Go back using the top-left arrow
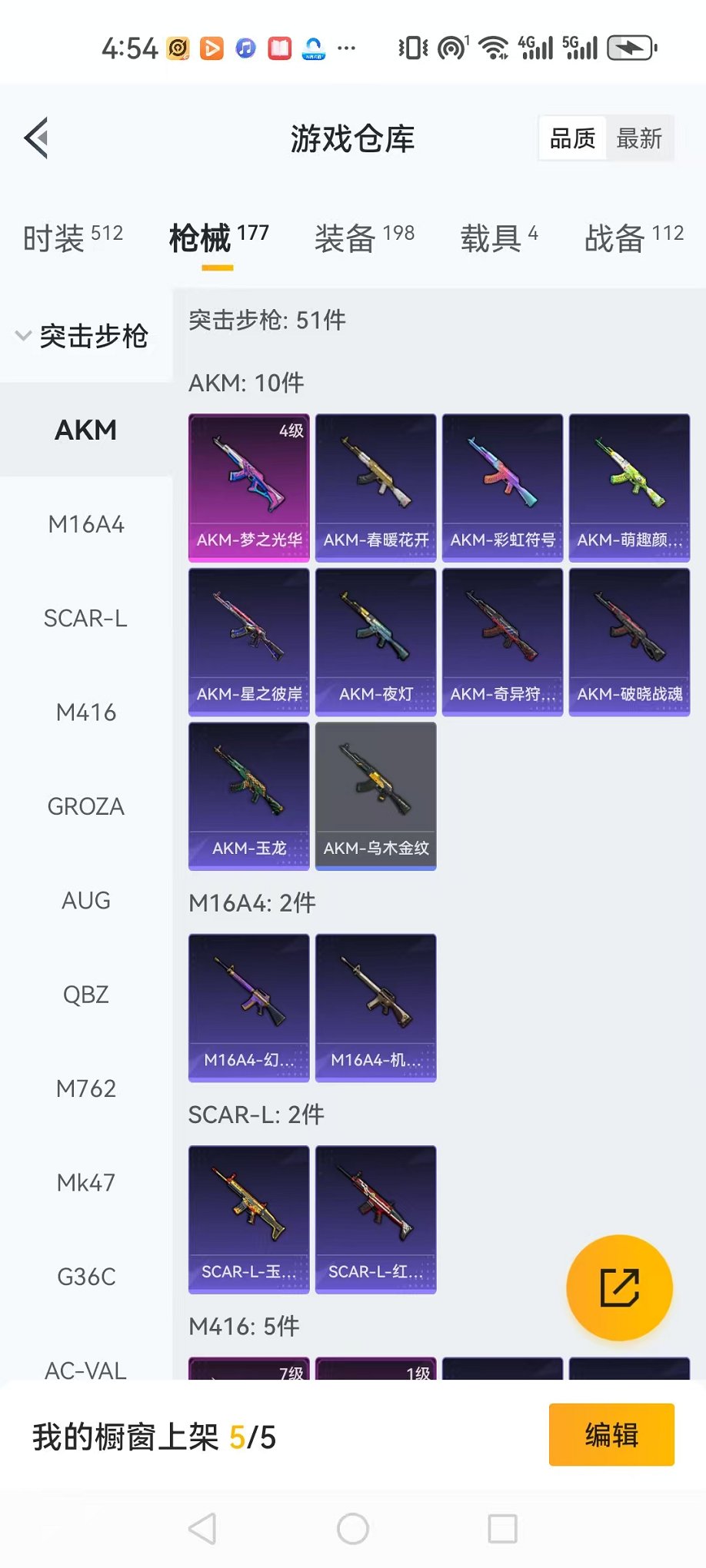This screenshot has width=706, height=1568. click(36, 138)
